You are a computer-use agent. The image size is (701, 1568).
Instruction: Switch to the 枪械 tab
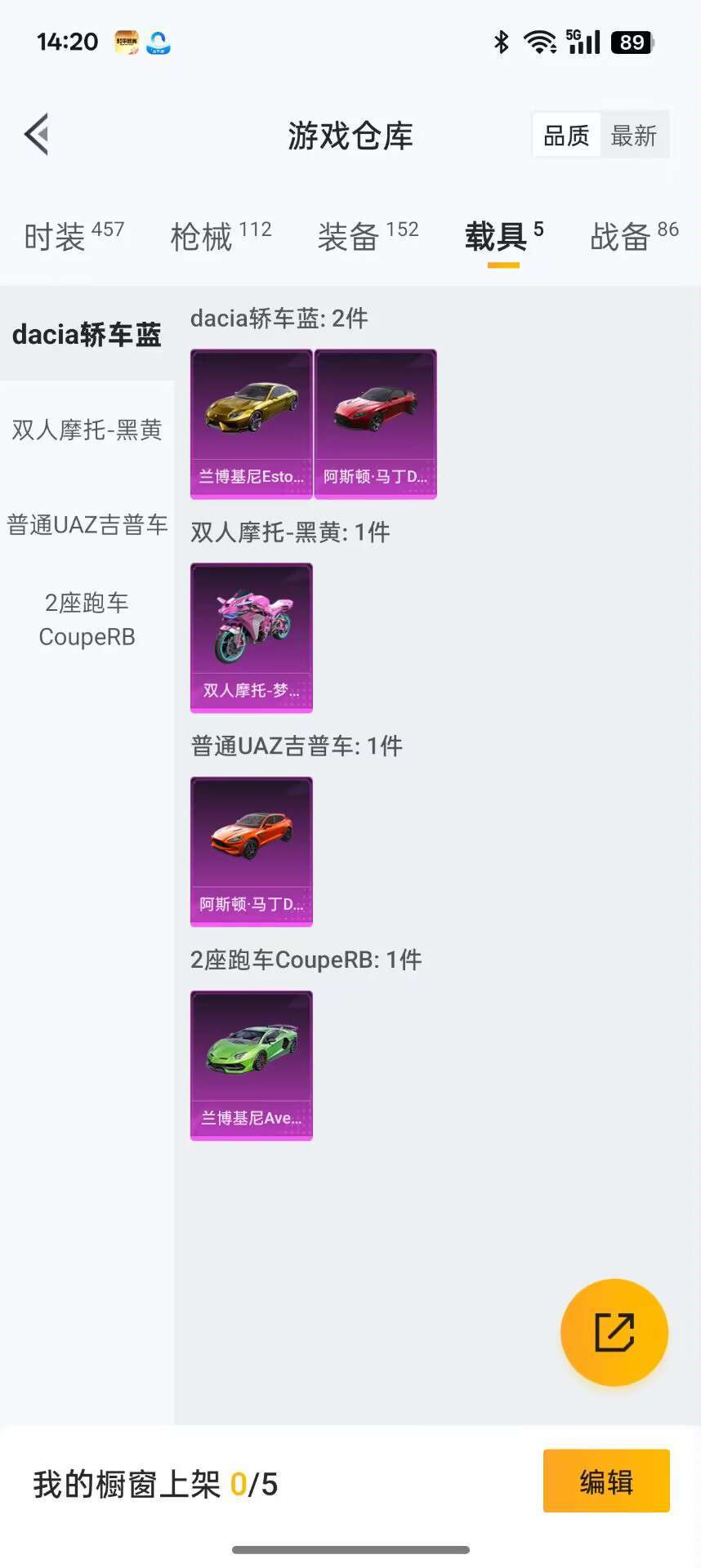coord(221,237)
